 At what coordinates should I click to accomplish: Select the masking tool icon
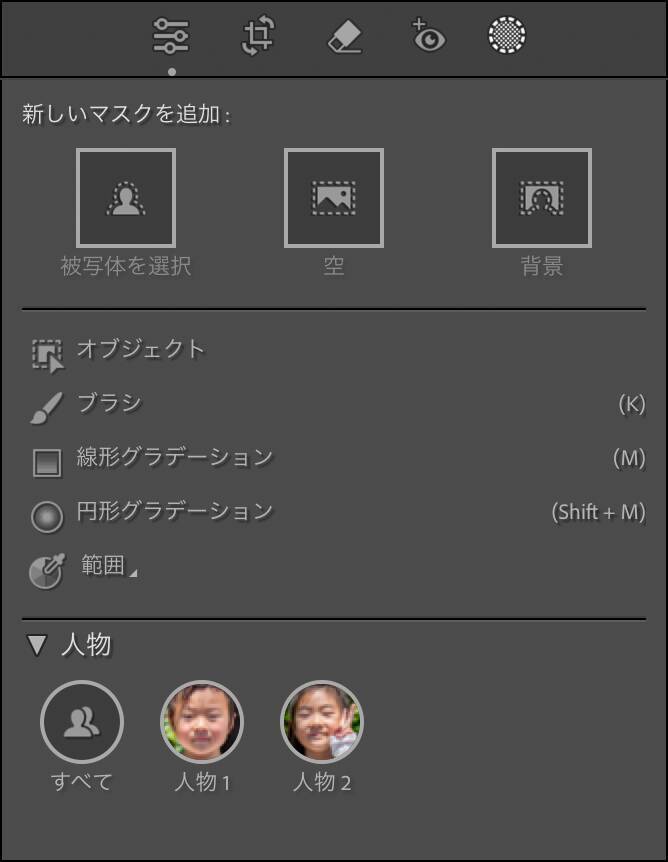click(507, 37)
